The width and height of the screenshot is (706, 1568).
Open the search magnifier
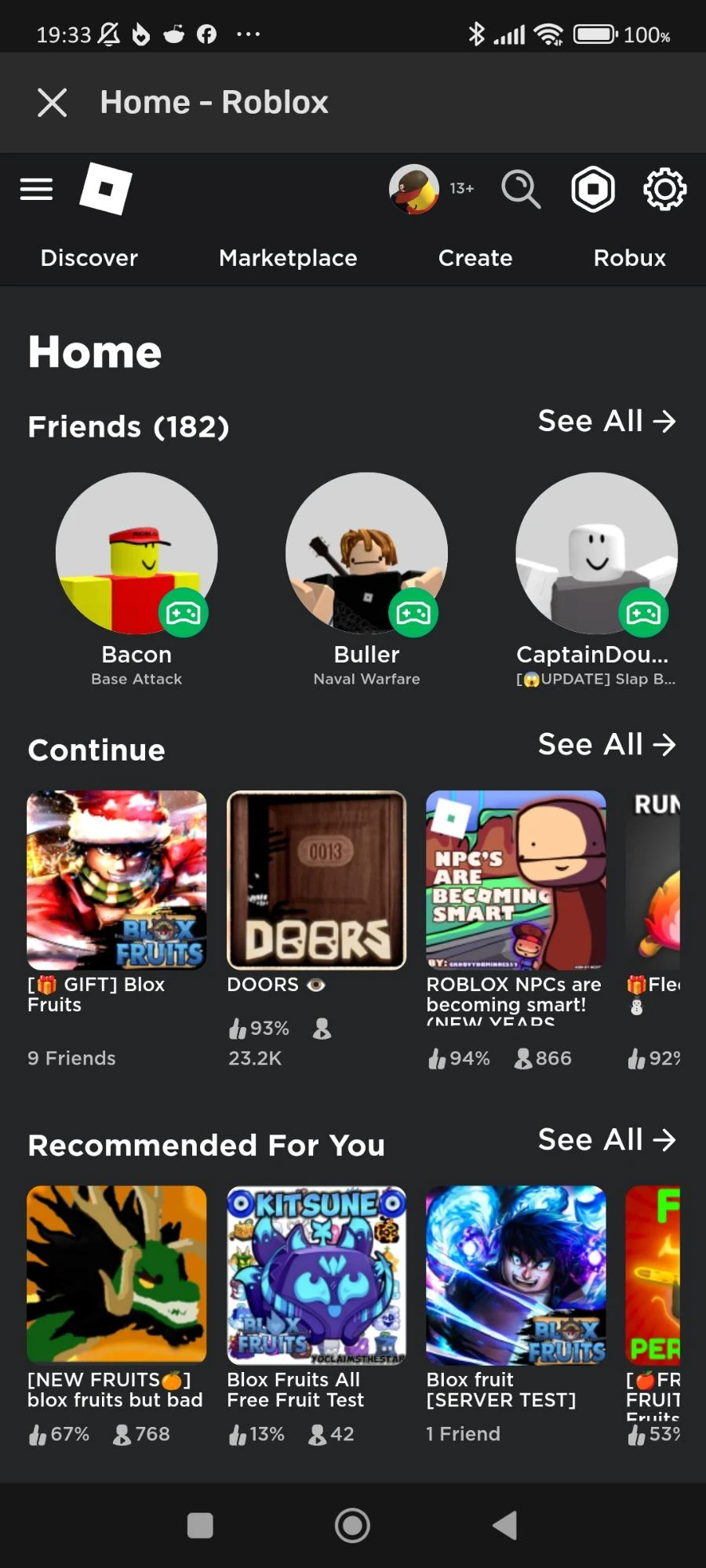521,189
